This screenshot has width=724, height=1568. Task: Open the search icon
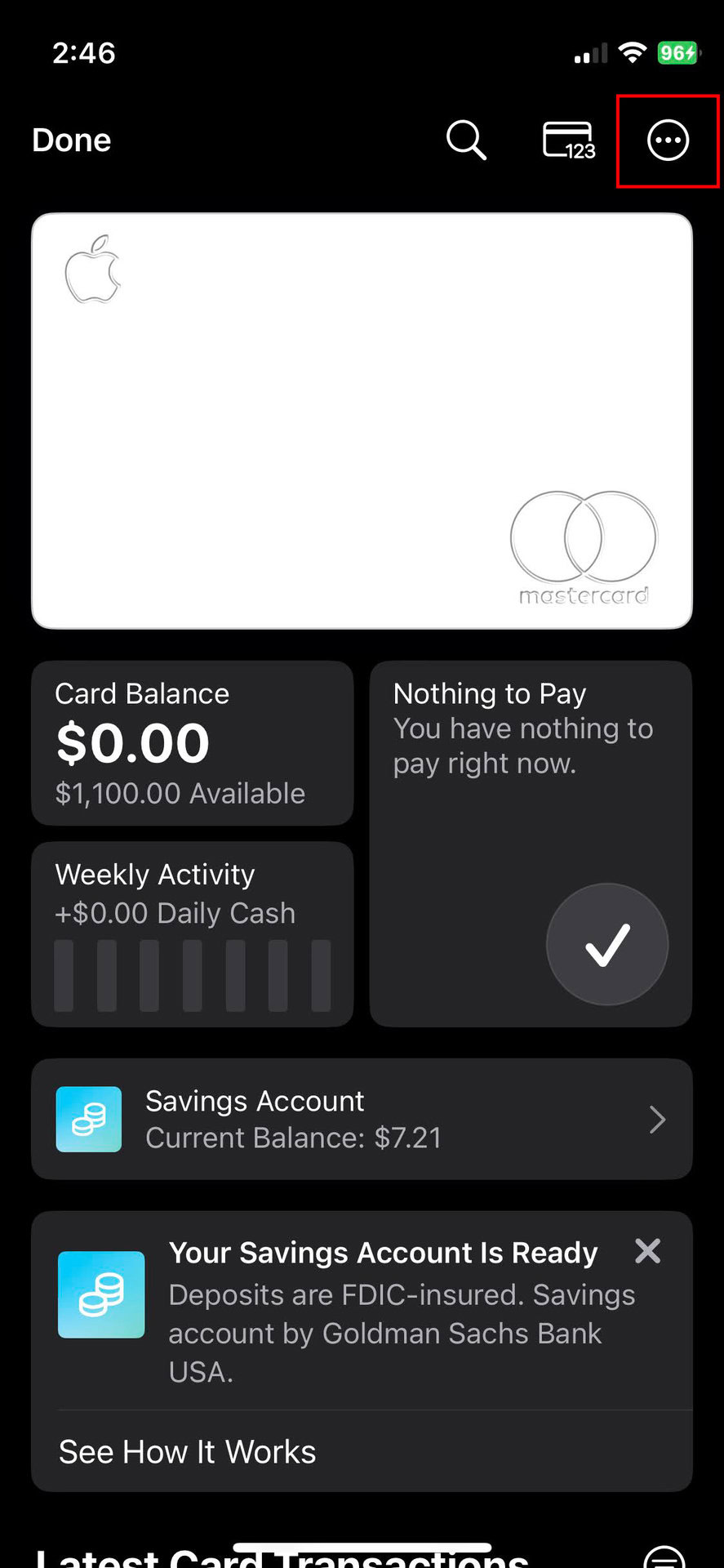pyautogui.click(x=466, y=140)
